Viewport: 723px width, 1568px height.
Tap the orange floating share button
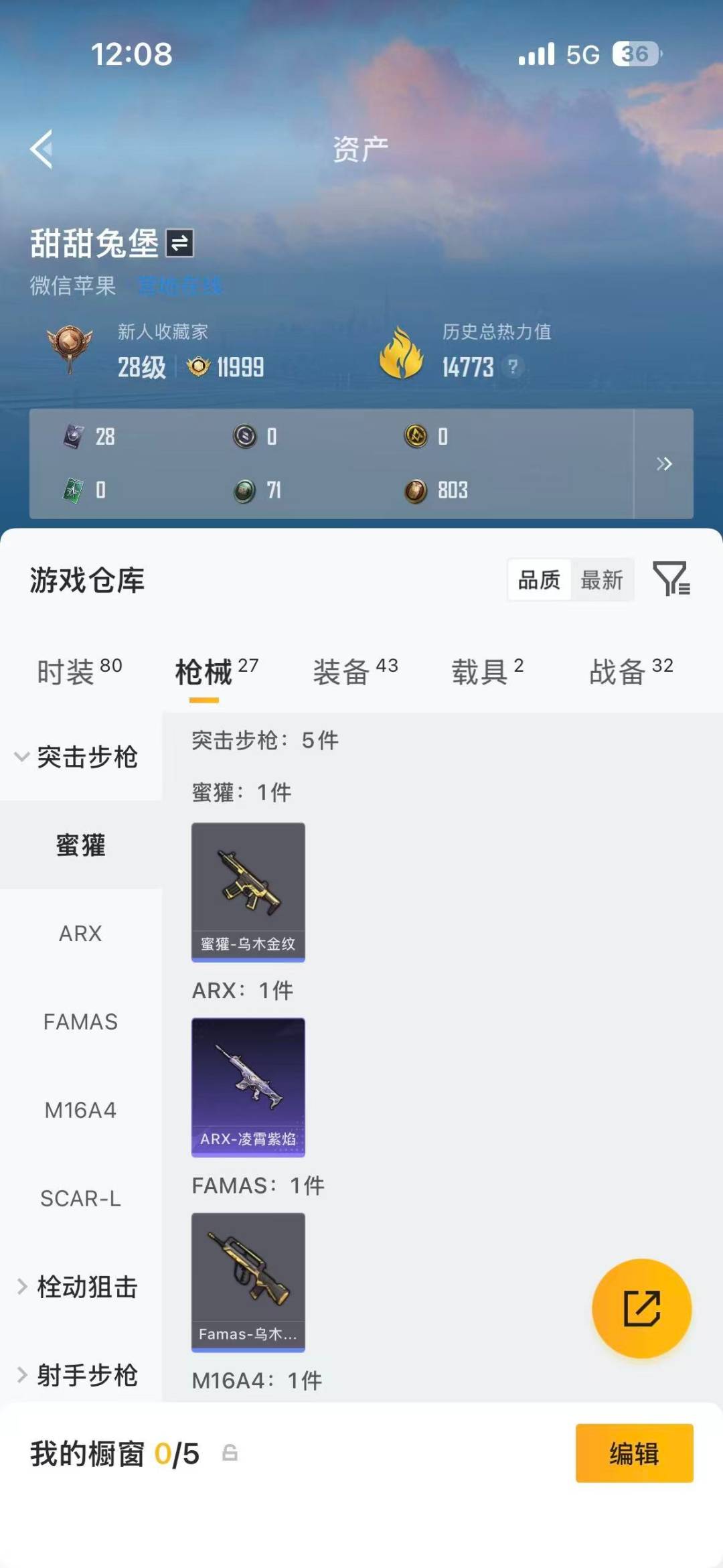tap(641, 1309)
